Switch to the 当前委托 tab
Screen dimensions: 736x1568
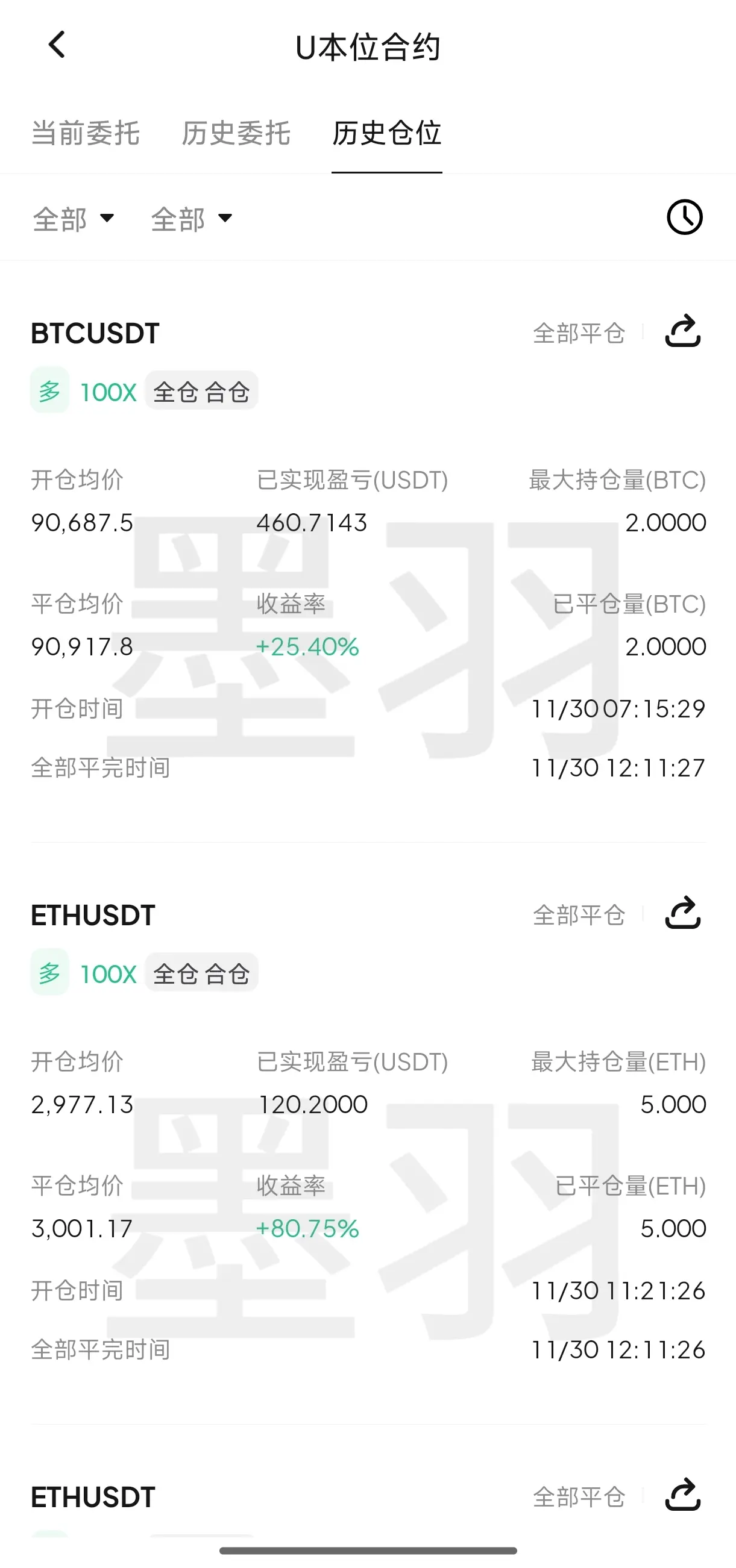click(x=86, y=133)
